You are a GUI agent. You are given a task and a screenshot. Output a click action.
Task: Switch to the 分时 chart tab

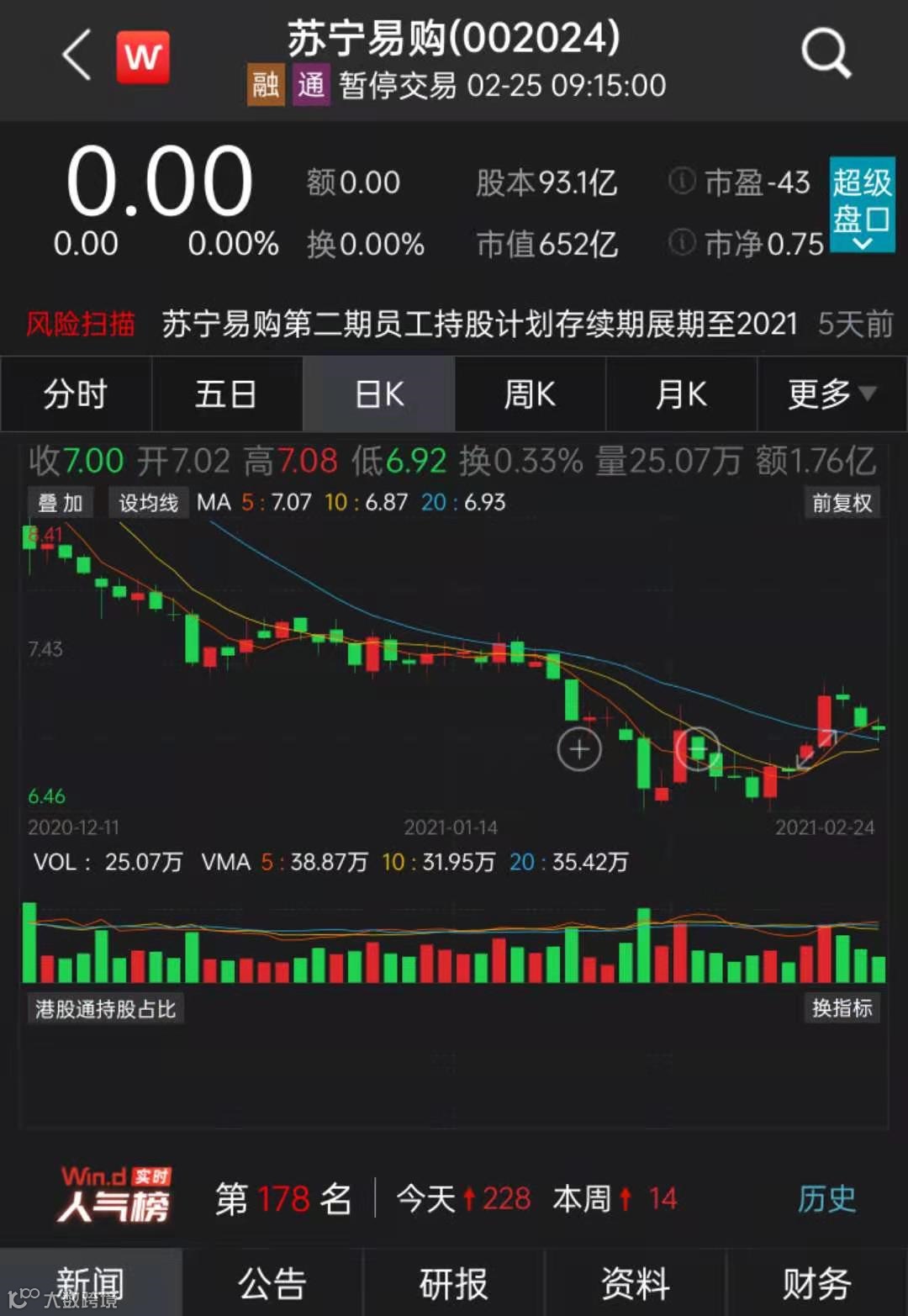[x=76, y=394]
